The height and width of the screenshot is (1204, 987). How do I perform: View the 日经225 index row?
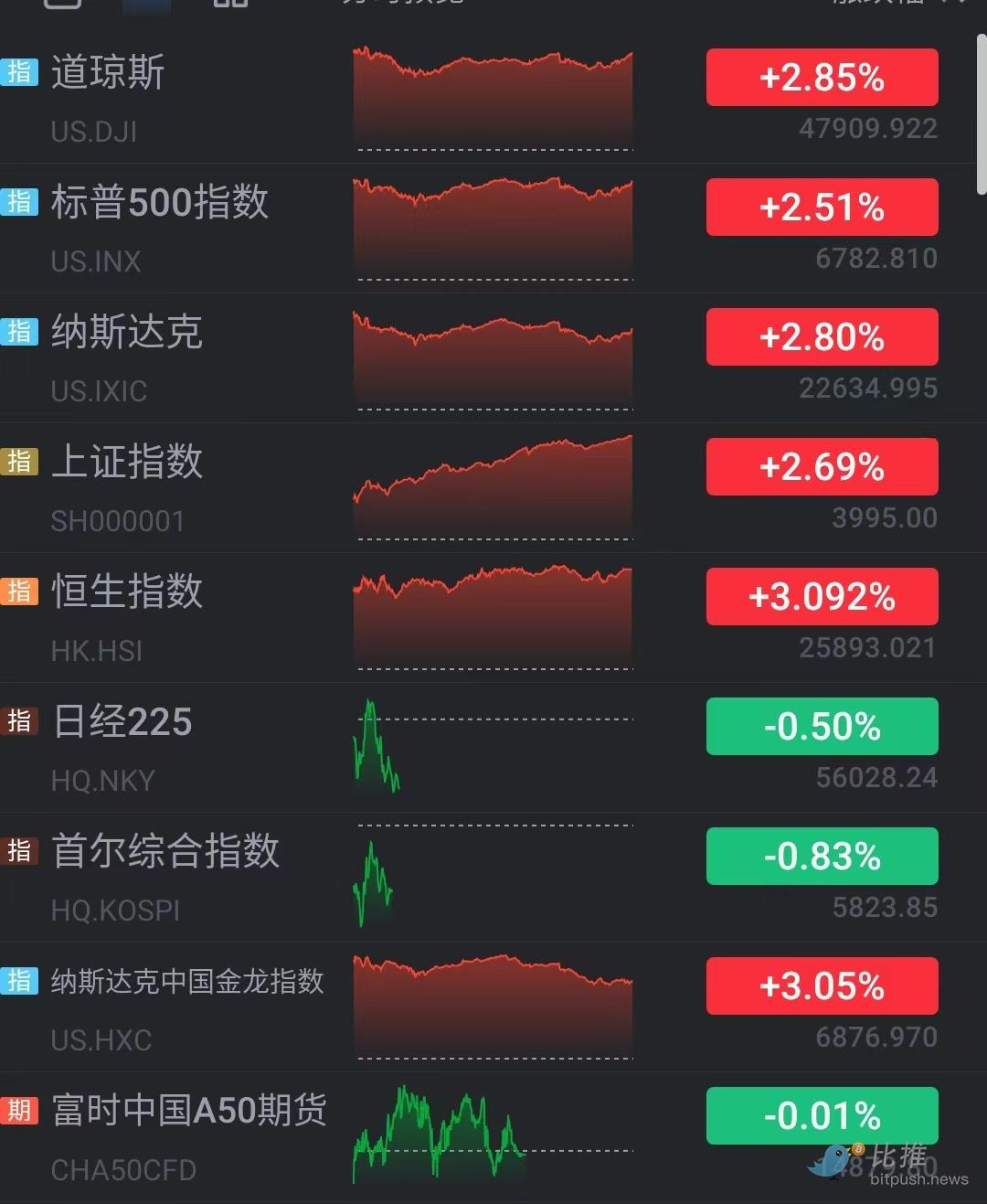tap(122, 722)
